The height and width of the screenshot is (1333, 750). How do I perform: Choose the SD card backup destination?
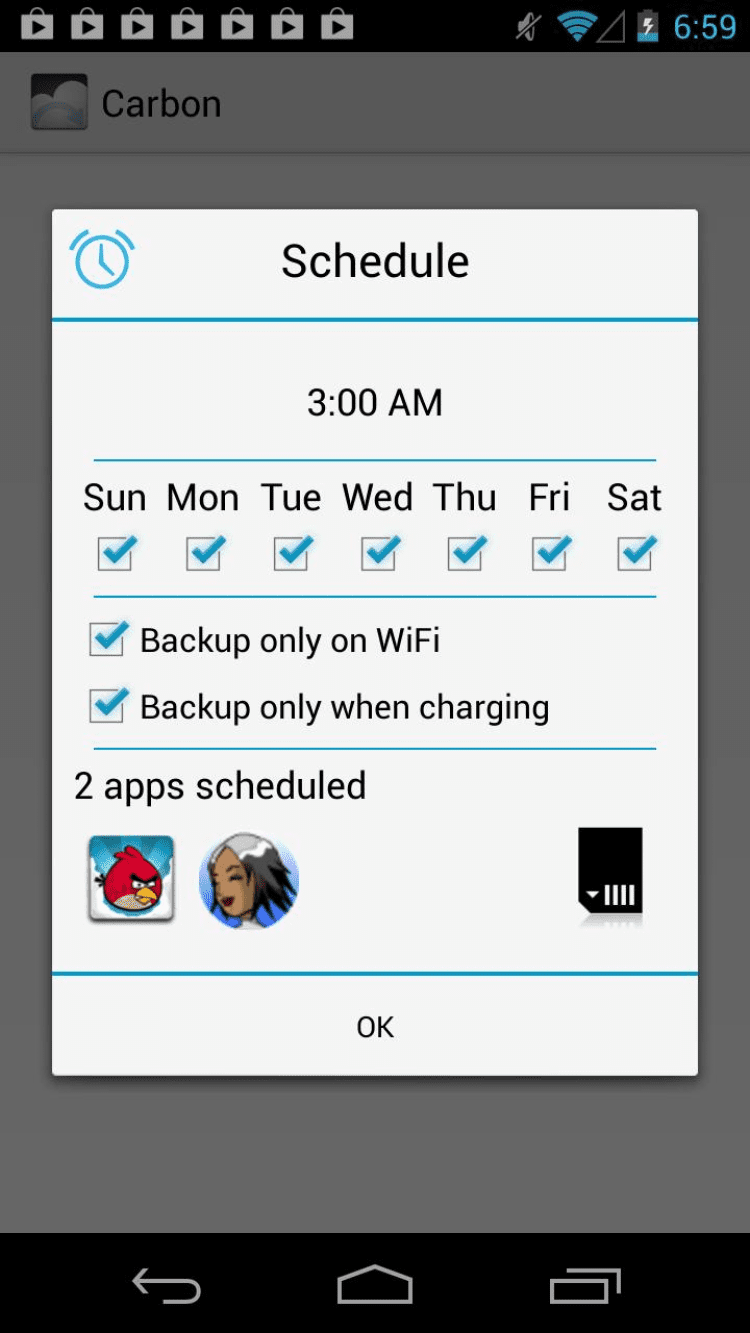pos(610,872)
